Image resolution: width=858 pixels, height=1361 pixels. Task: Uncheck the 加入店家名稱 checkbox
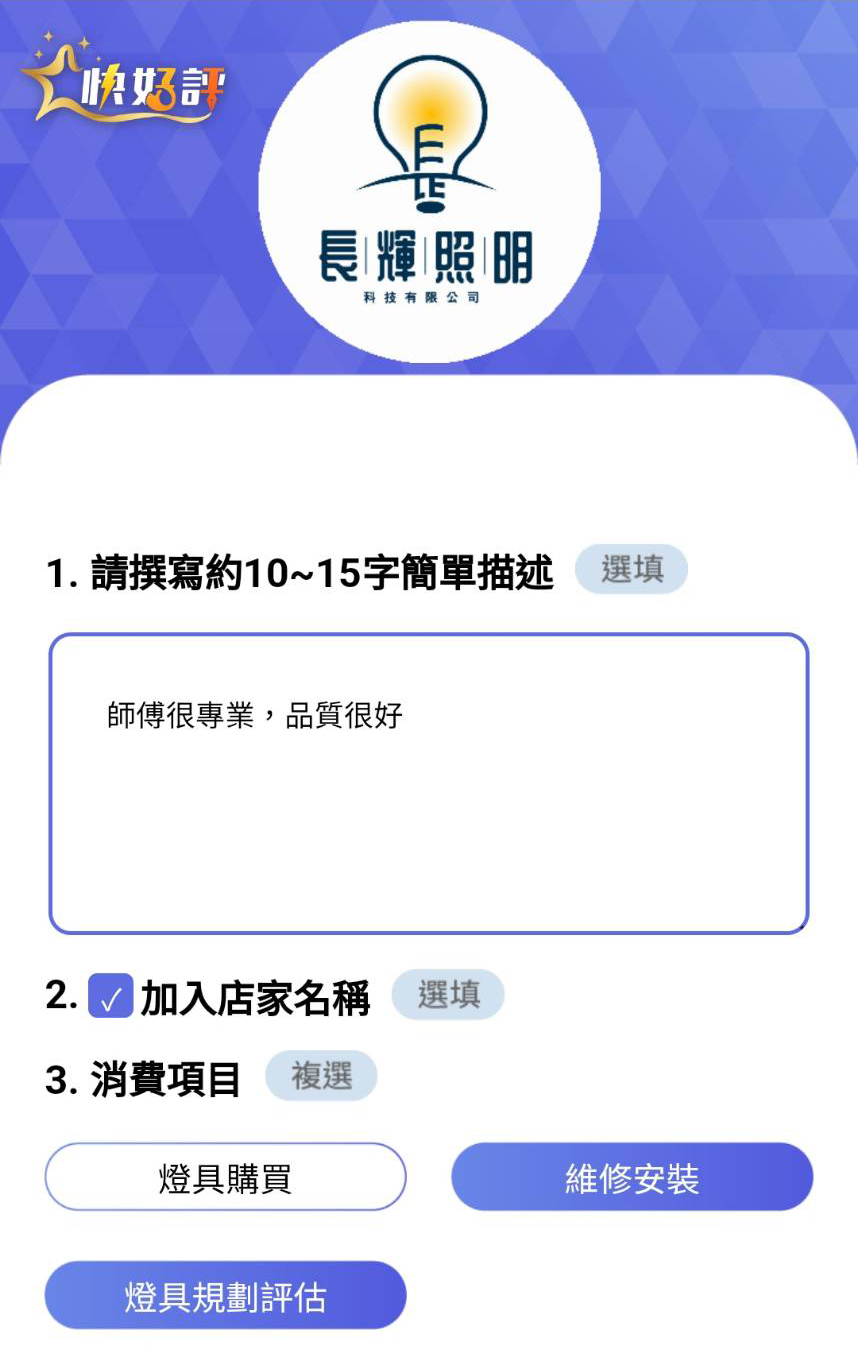110,996
